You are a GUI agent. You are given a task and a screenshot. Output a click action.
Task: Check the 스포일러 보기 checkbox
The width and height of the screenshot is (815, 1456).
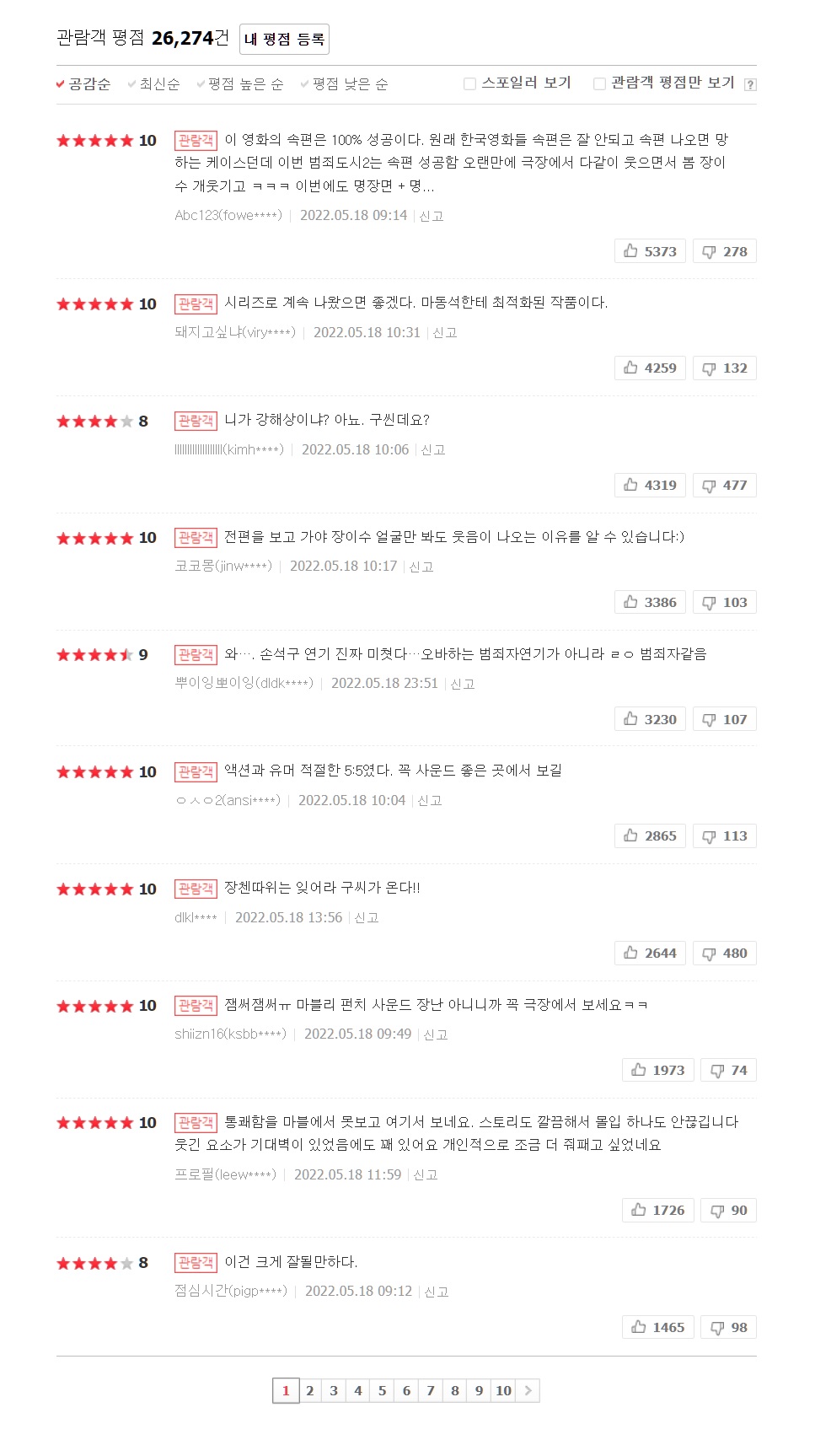pyautogui.click(x=470, y=83)
